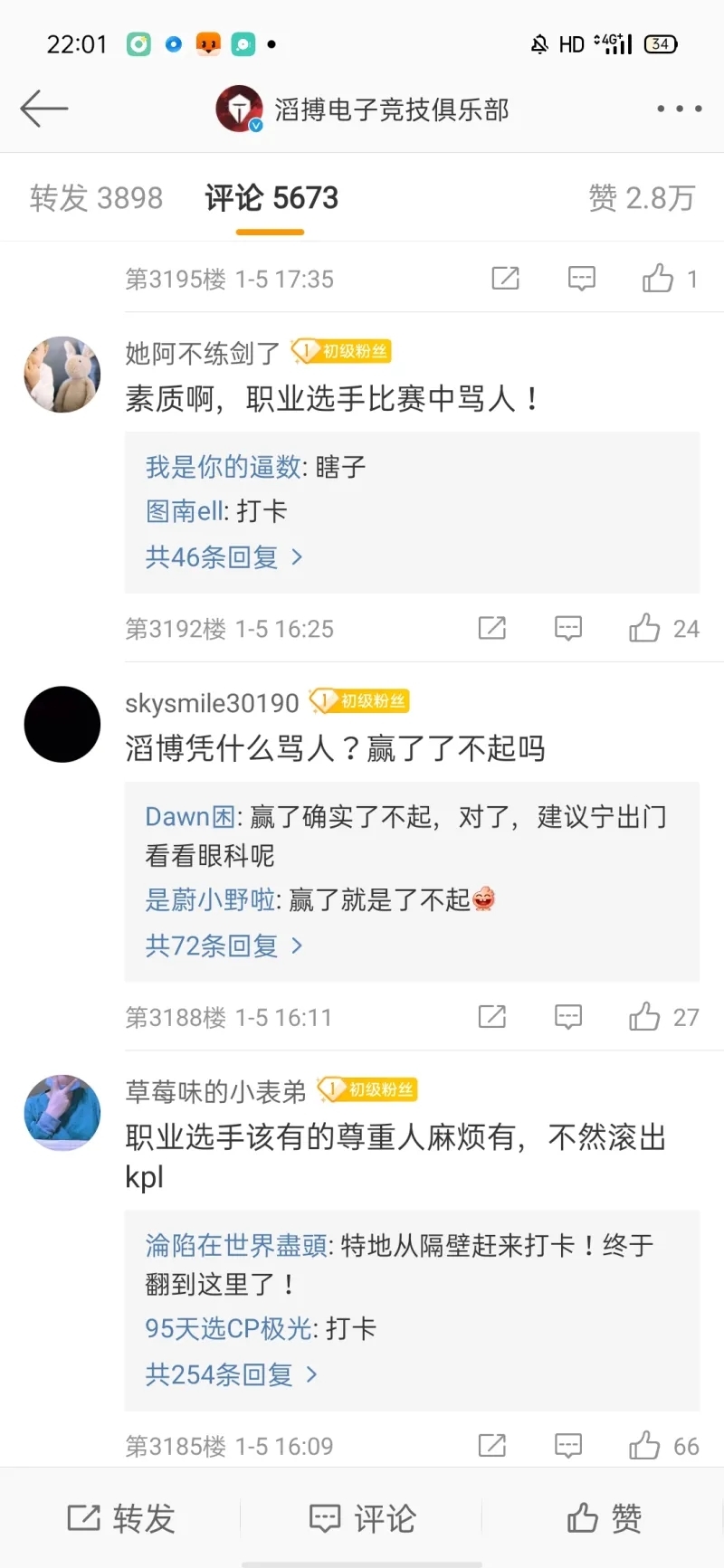Open the three-dot overflow menu
The width and height of the screenshot is (724, 1568).
(x=679, y=109)
